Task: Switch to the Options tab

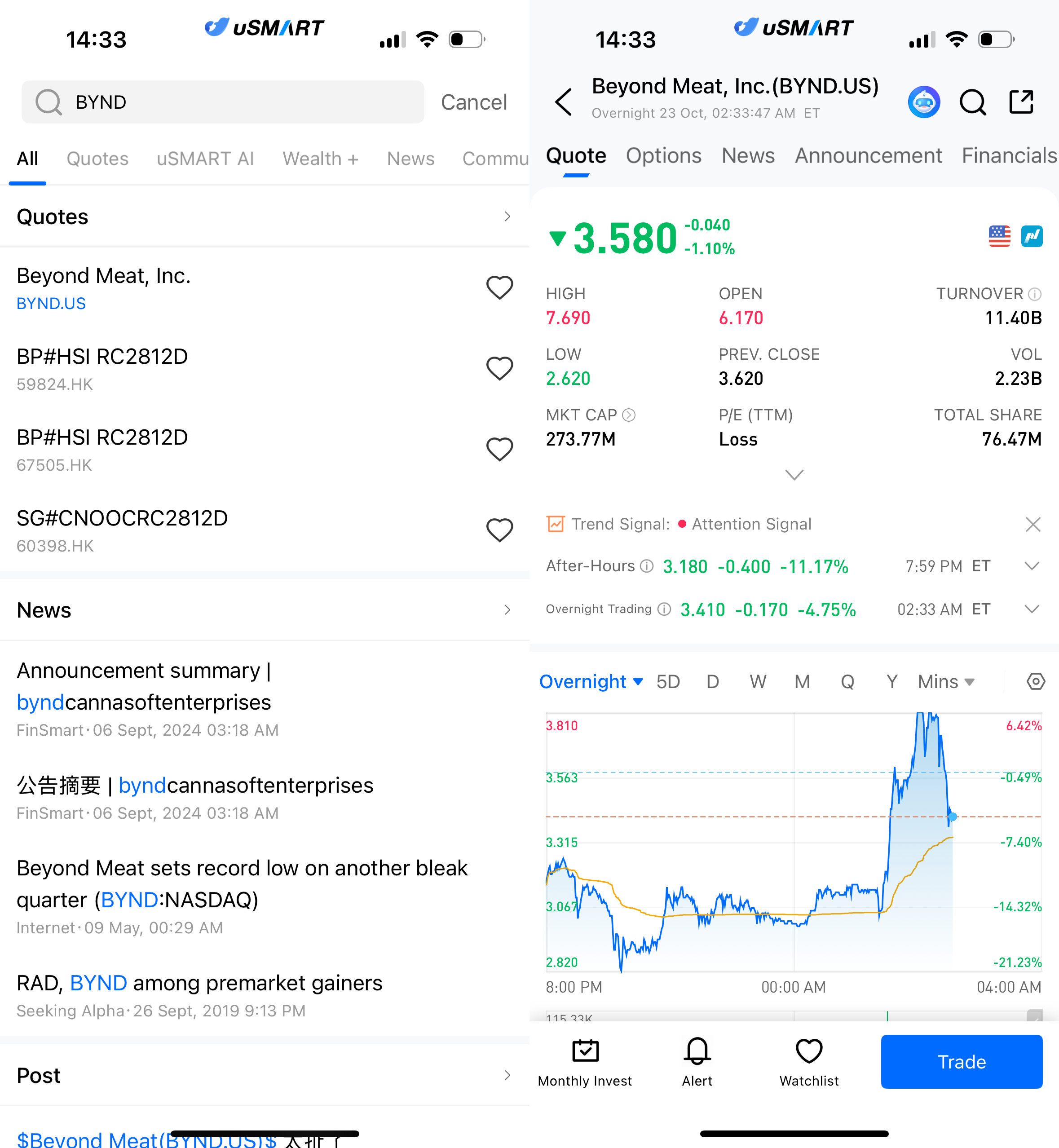Action: pos(663,156)
